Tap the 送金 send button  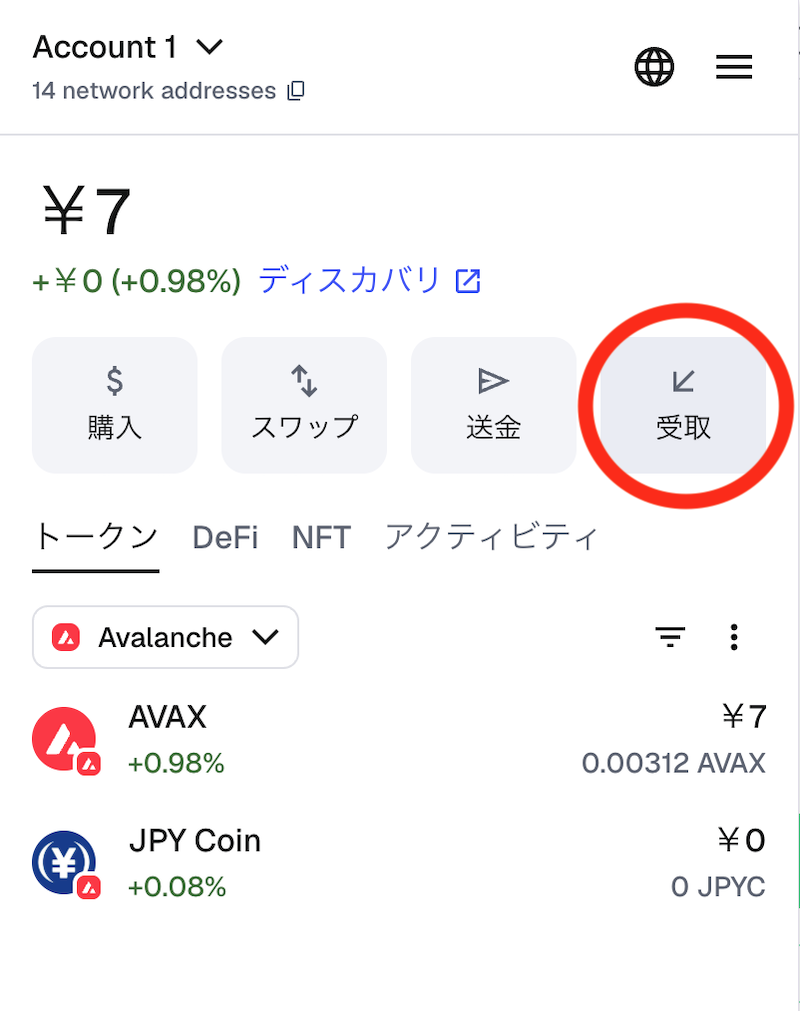pos(493,405)
